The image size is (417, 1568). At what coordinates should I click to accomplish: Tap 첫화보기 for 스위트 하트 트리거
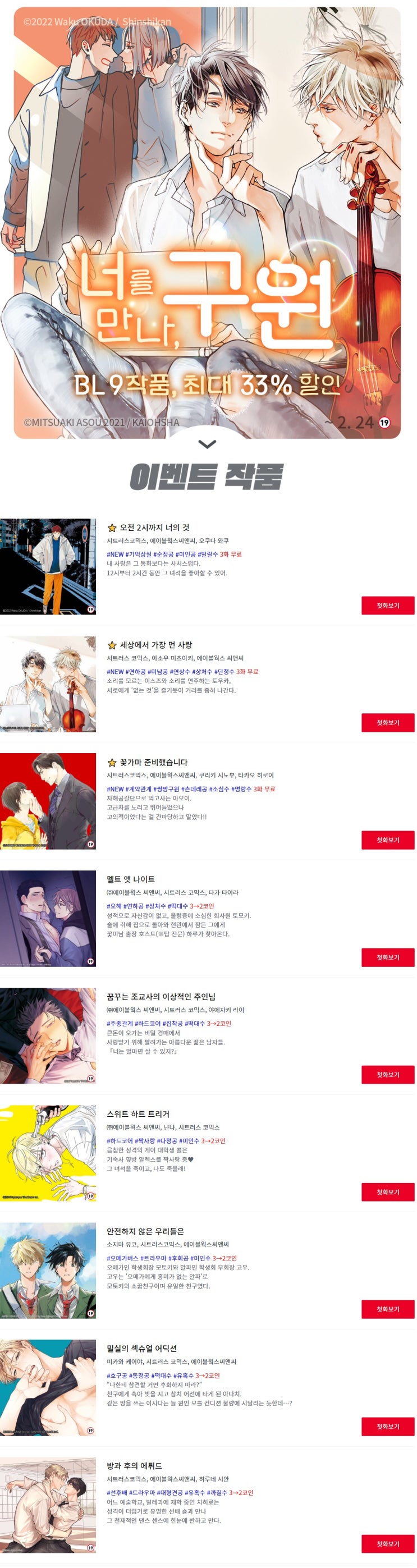[387, 1192]
